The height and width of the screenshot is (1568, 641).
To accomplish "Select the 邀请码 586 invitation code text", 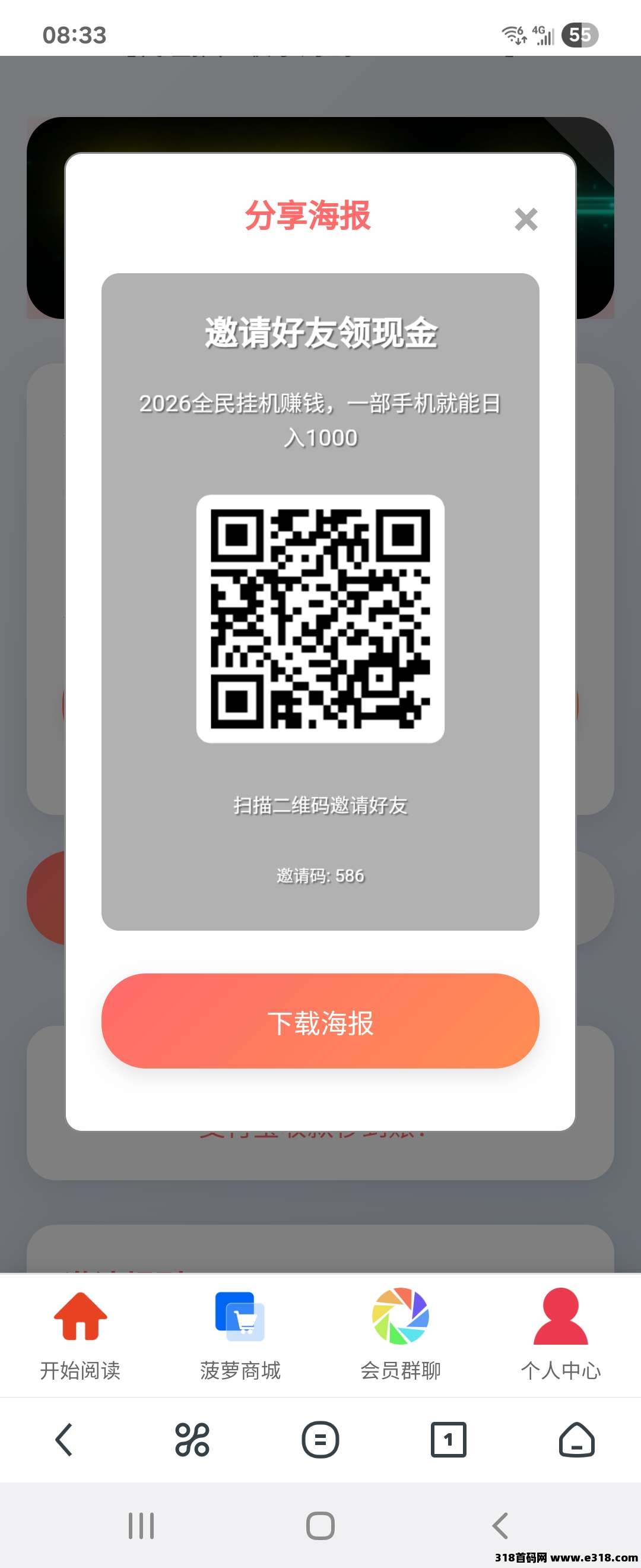I will (x=320, y=877).
